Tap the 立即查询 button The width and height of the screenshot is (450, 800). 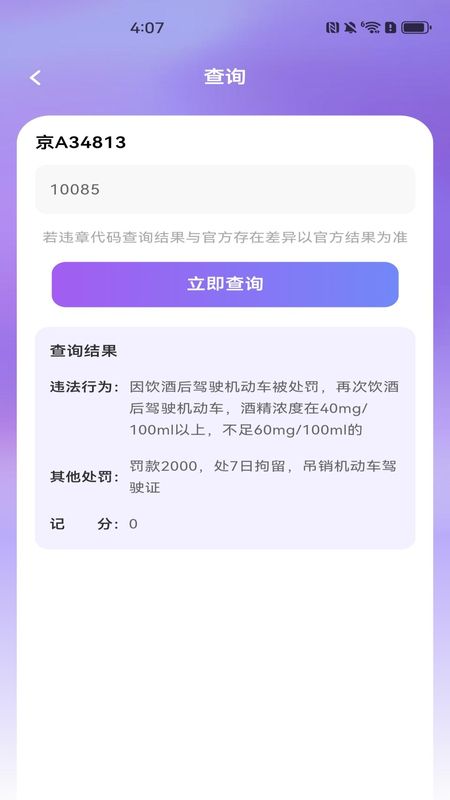[225, 284]
